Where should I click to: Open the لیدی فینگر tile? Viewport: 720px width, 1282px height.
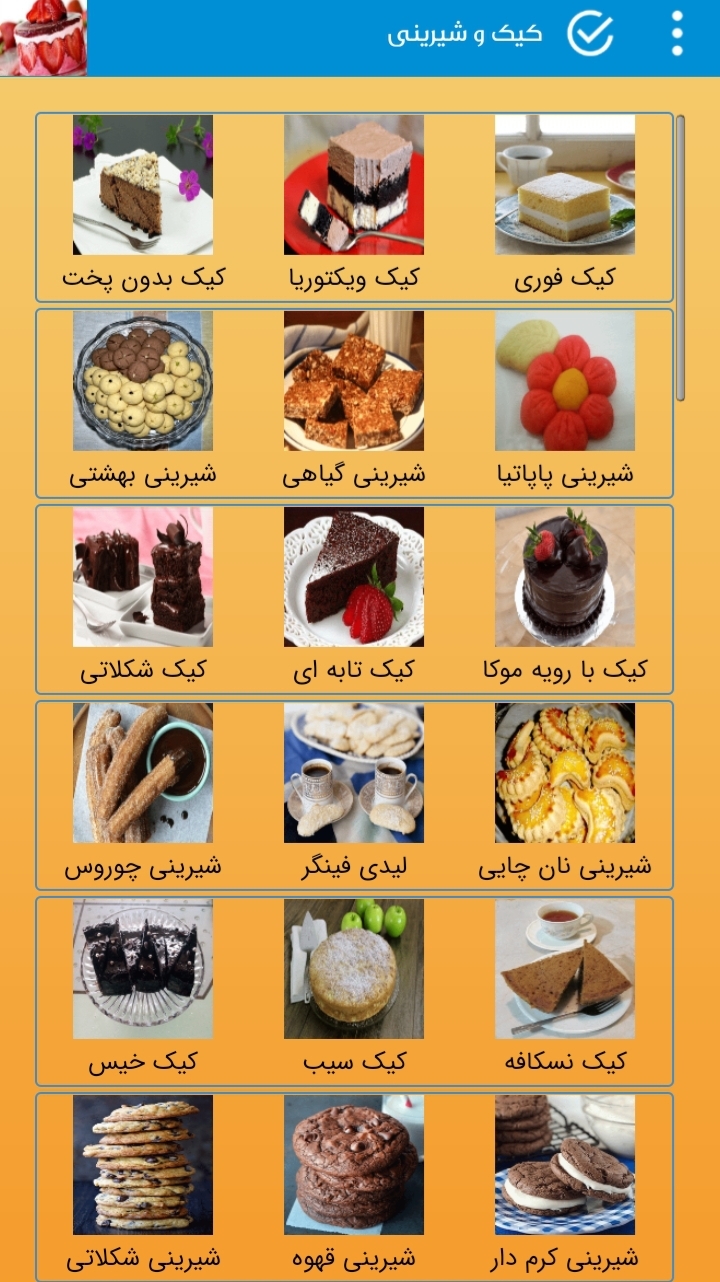[x=354, y=774]
